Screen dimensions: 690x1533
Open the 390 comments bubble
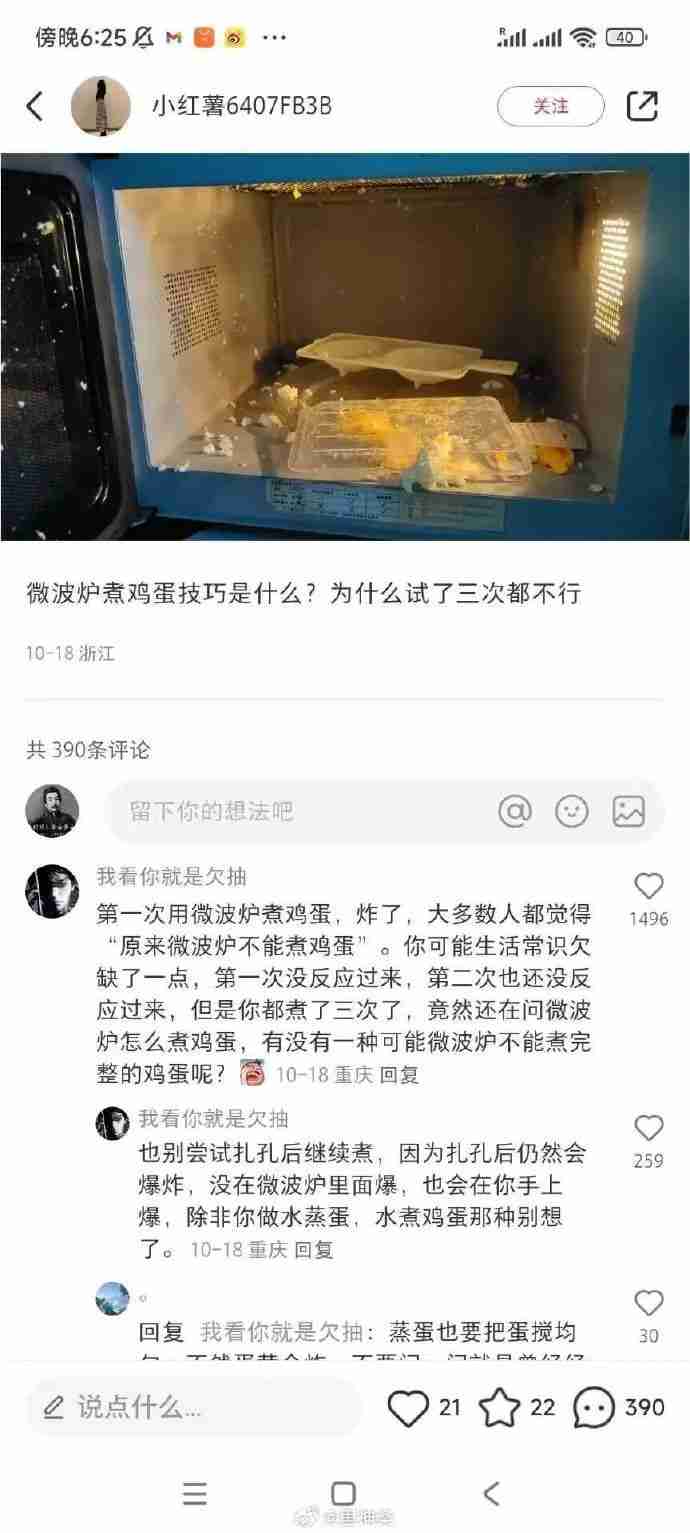point(594,1408)
